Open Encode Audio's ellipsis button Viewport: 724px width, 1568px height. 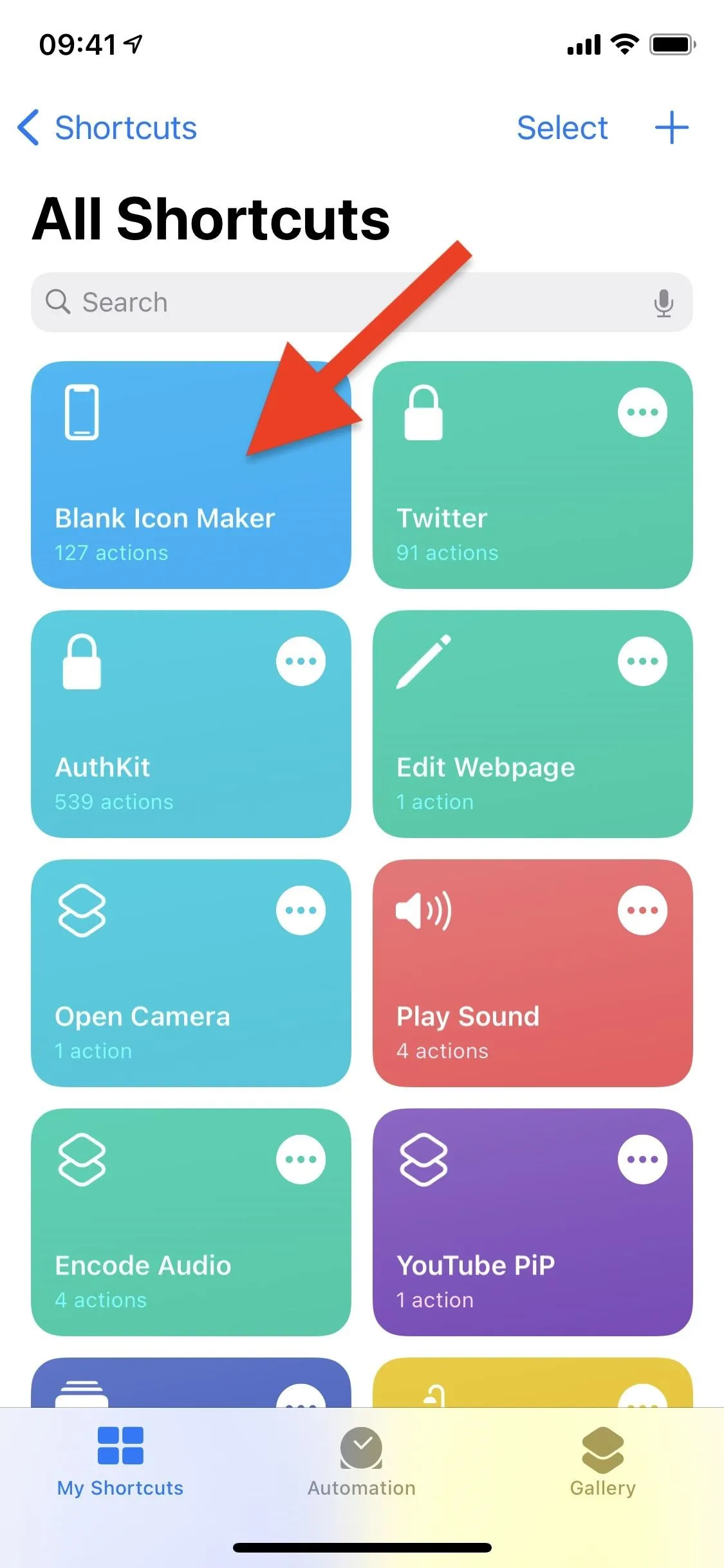[301, 1159]
